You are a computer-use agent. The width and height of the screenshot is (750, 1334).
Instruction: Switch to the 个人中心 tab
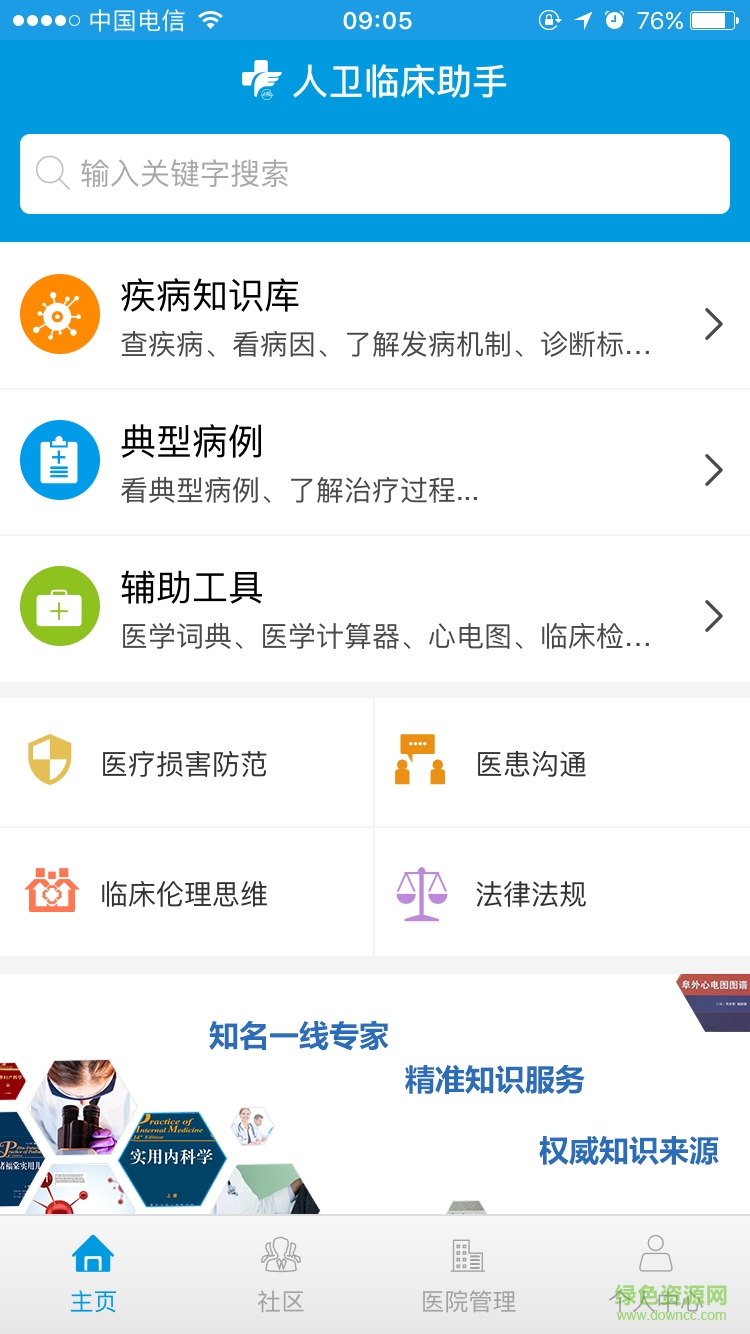[655, 1274]
